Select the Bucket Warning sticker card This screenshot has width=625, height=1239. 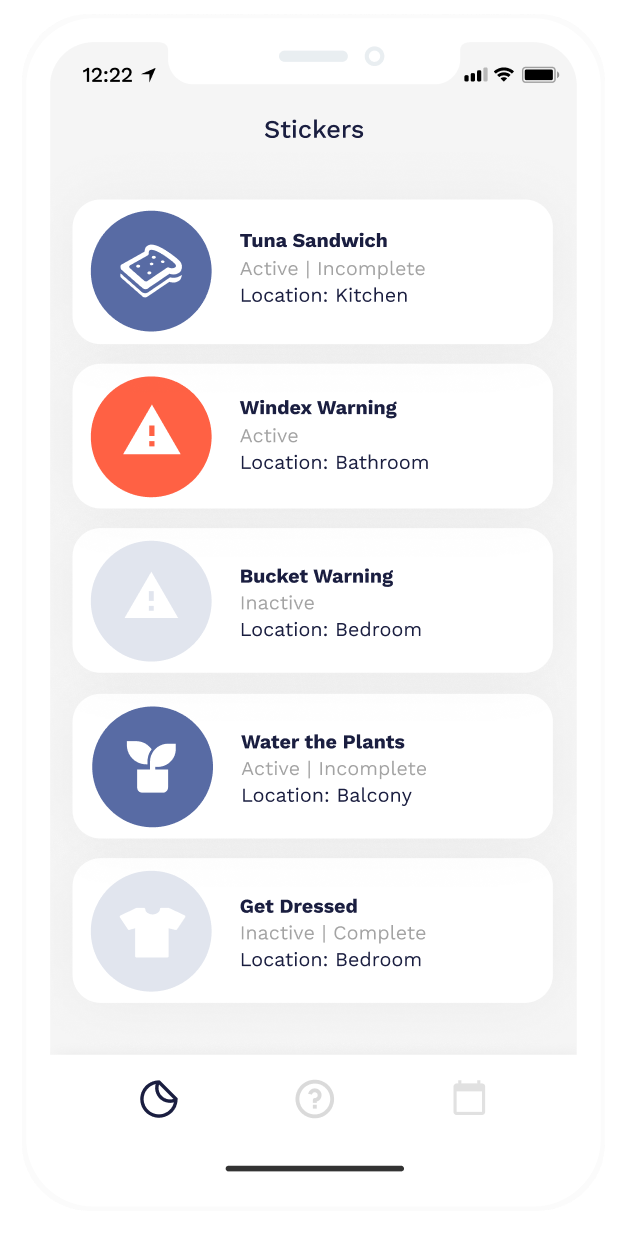[x=312, y=601]
